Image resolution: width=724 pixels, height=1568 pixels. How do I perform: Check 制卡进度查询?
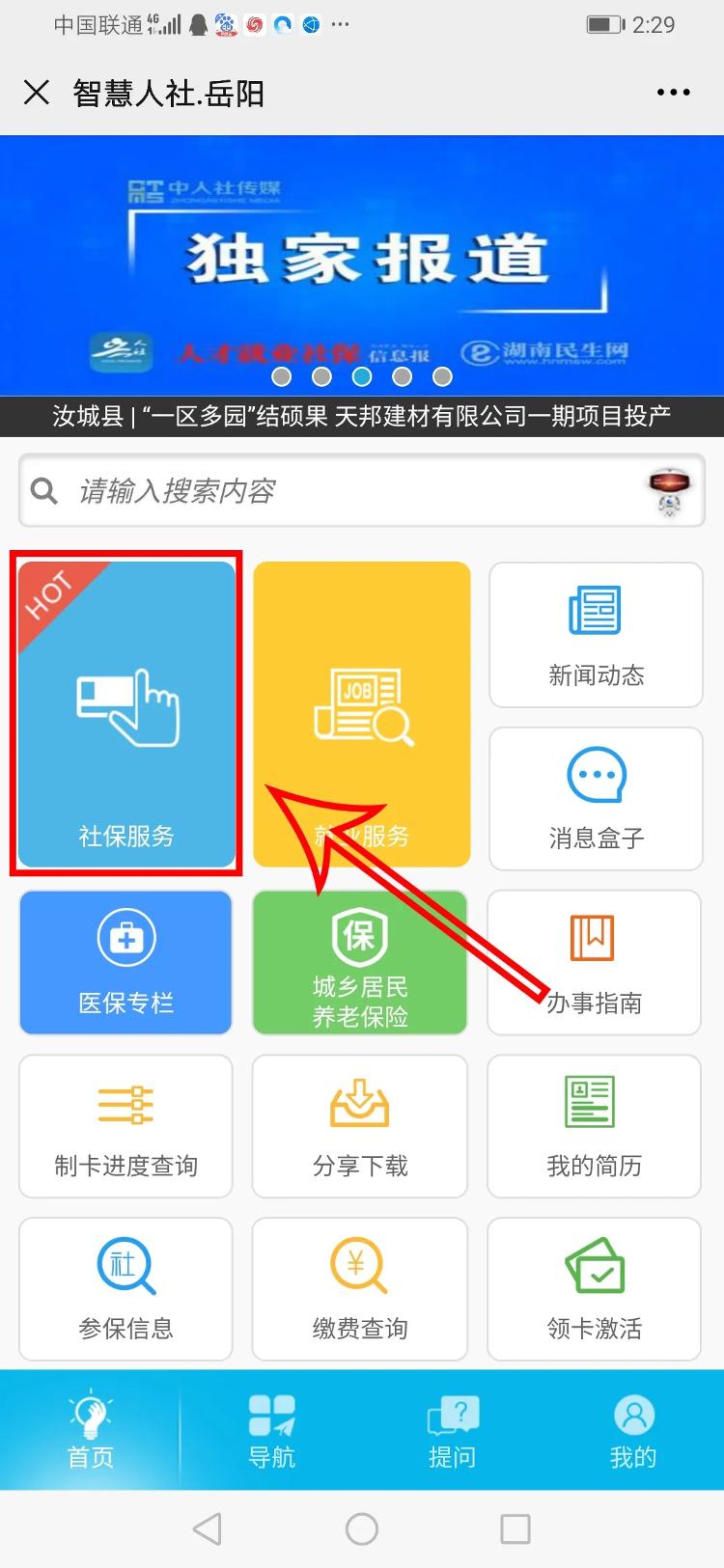coord(125,1126)
